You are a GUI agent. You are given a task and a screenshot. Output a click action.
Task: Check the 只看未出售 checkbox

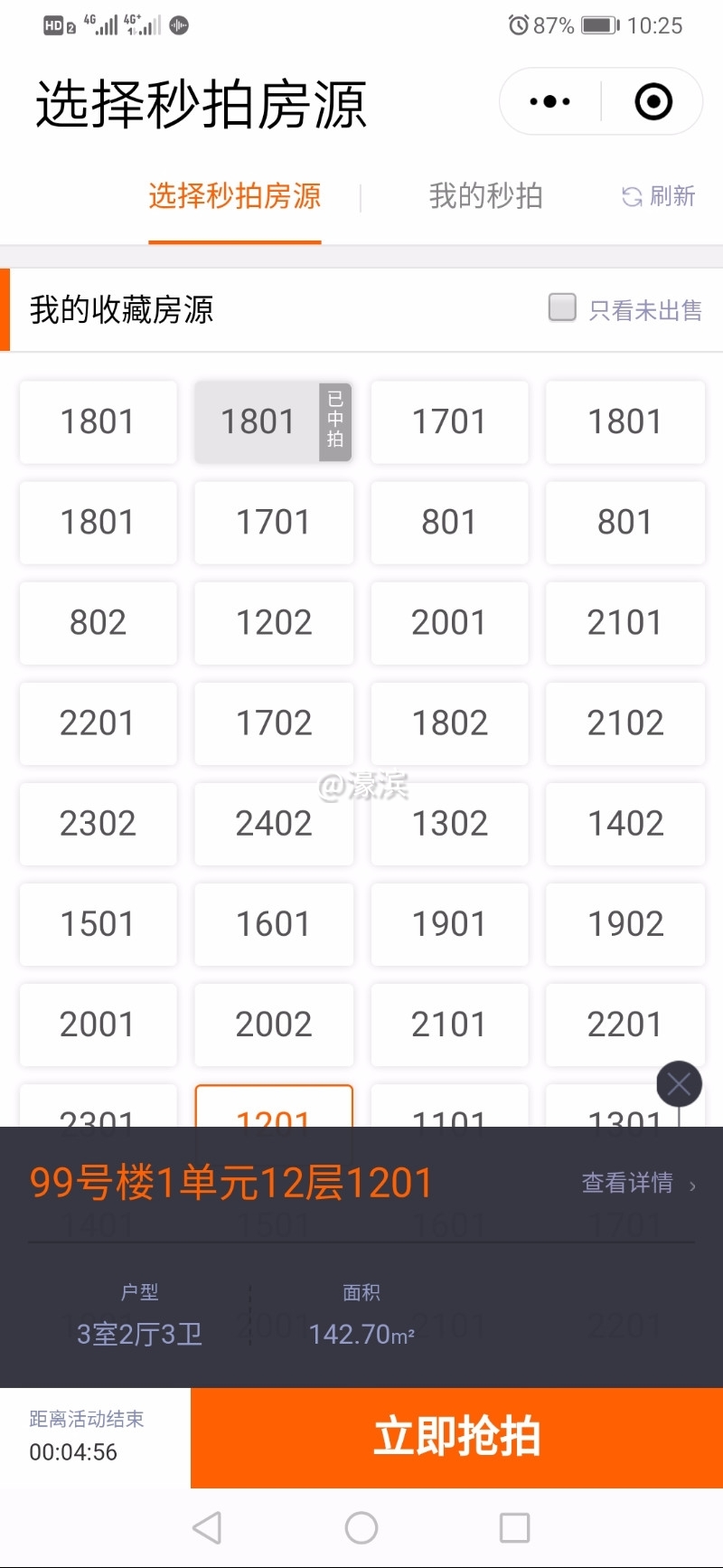tap(563, 308)
